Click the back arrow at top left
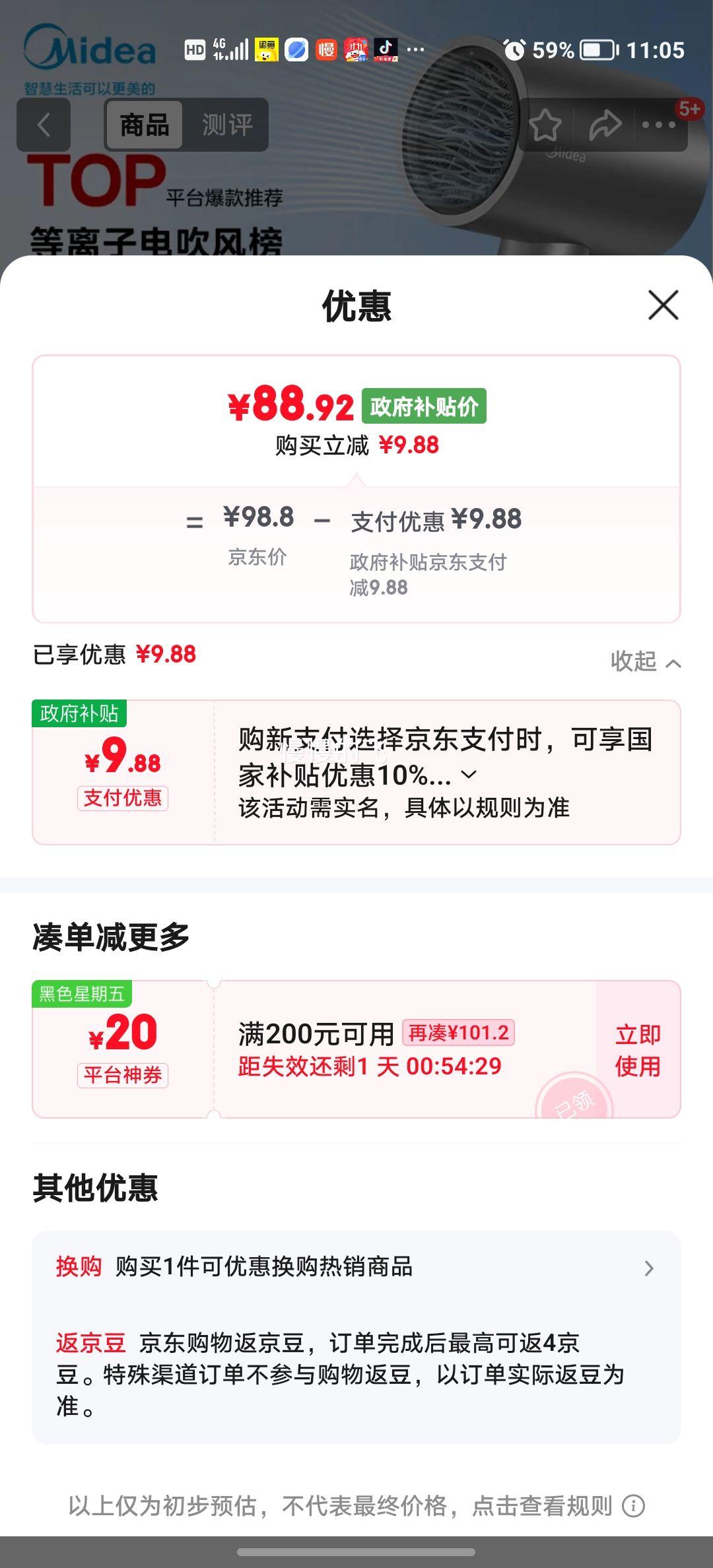The width and height of the screenshot is (713, 1568). (44, 125)
